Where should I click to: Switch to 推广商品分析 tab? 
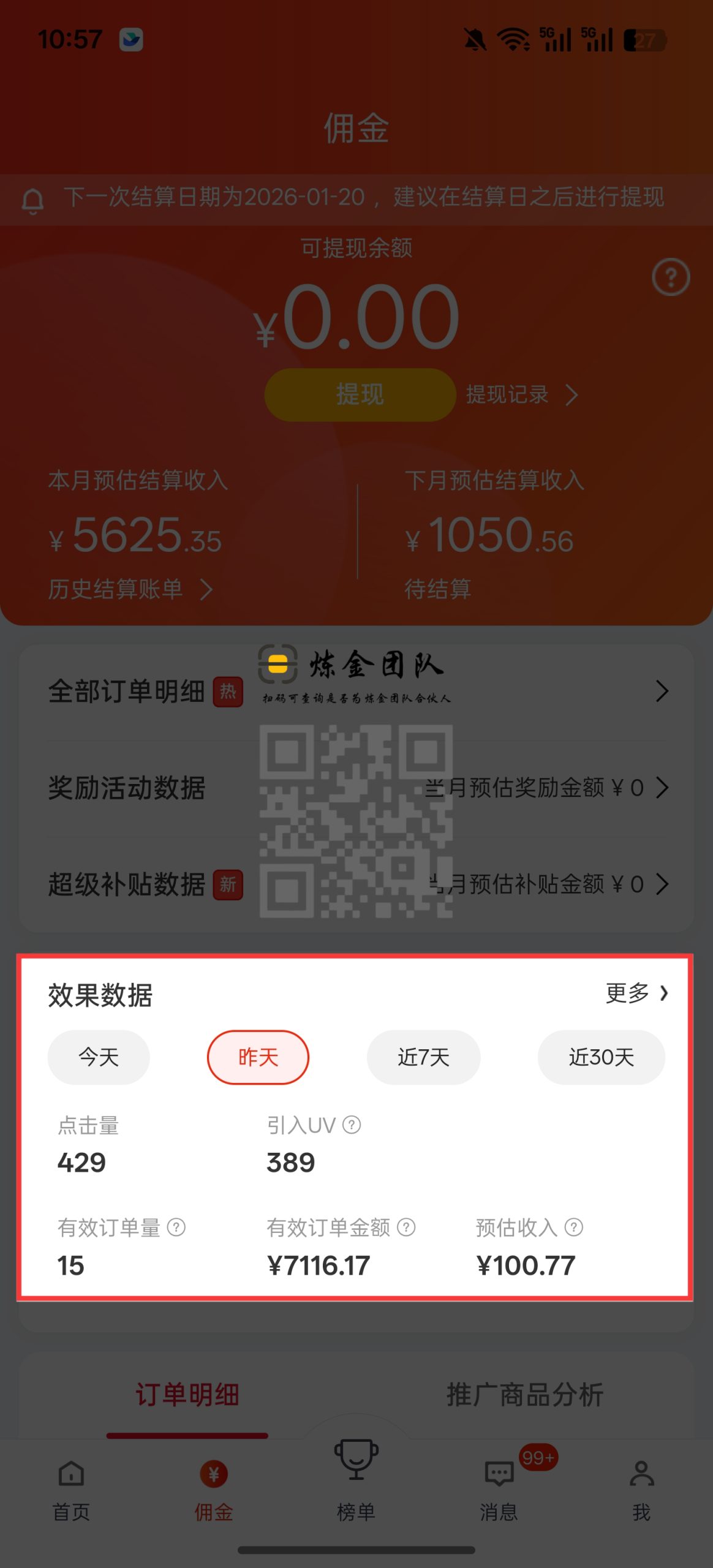pyautogui.click(x=526, y=1395)
